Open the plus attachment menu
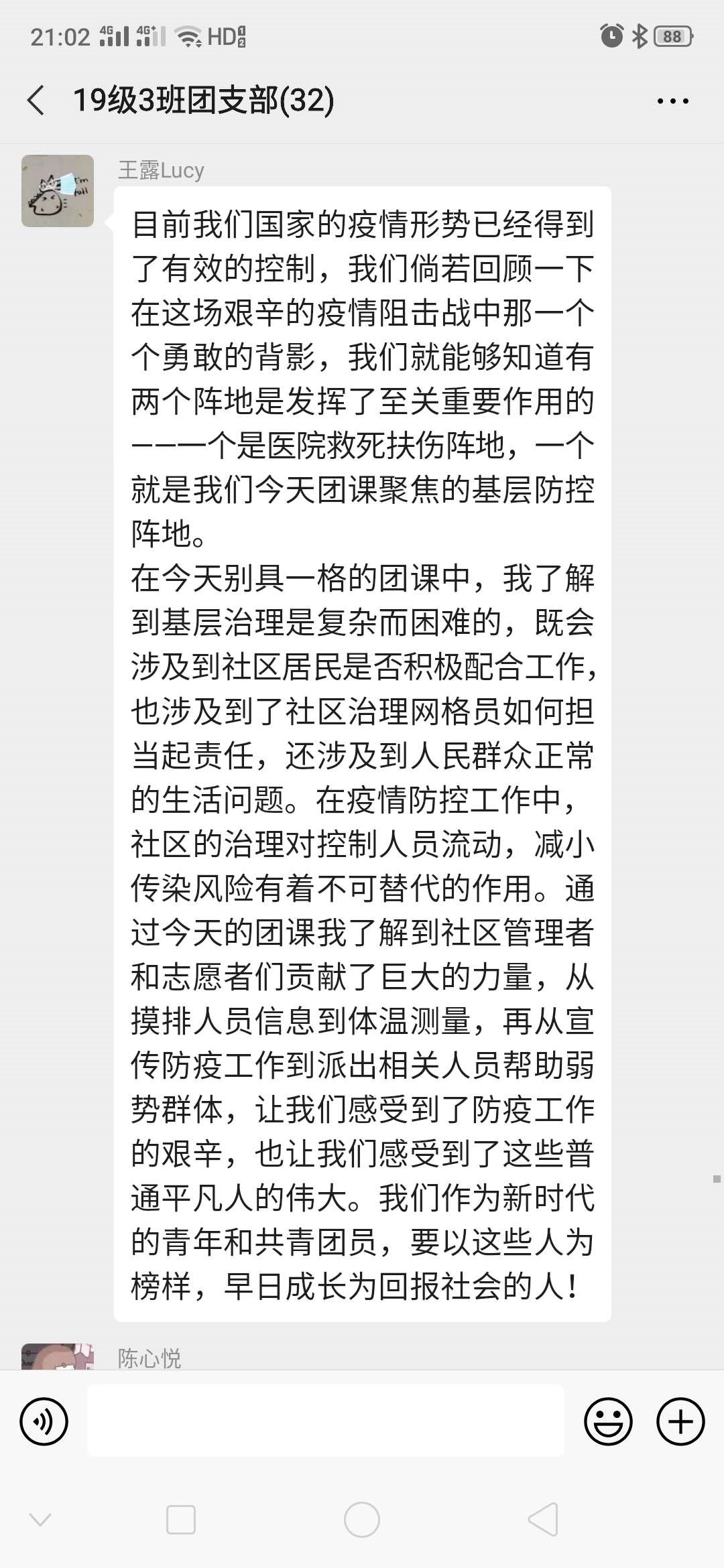This screenshot has width=724, height=1568. coord(680,1421)
